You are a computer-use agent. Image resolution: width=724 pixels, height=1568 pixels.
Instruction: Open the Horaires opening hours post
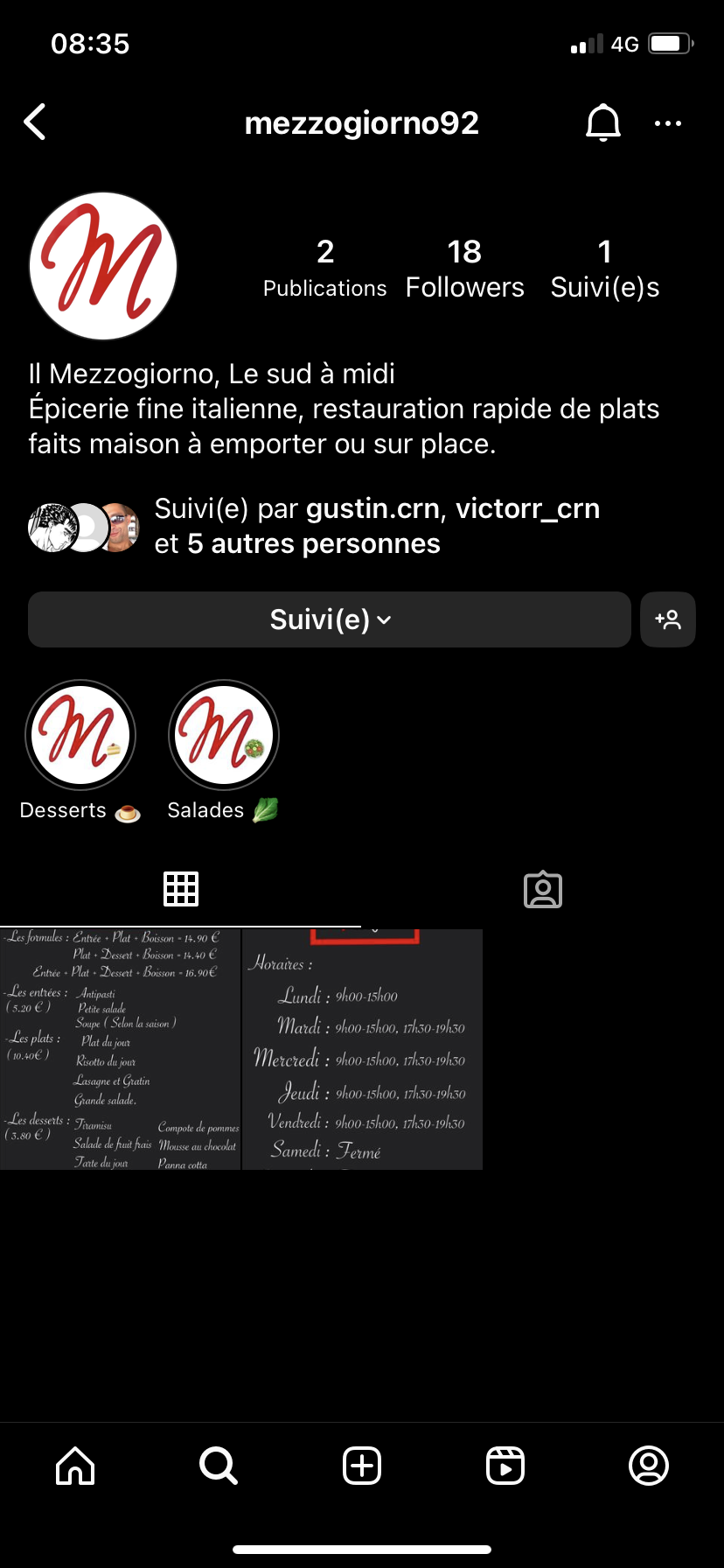(363, 1049)
